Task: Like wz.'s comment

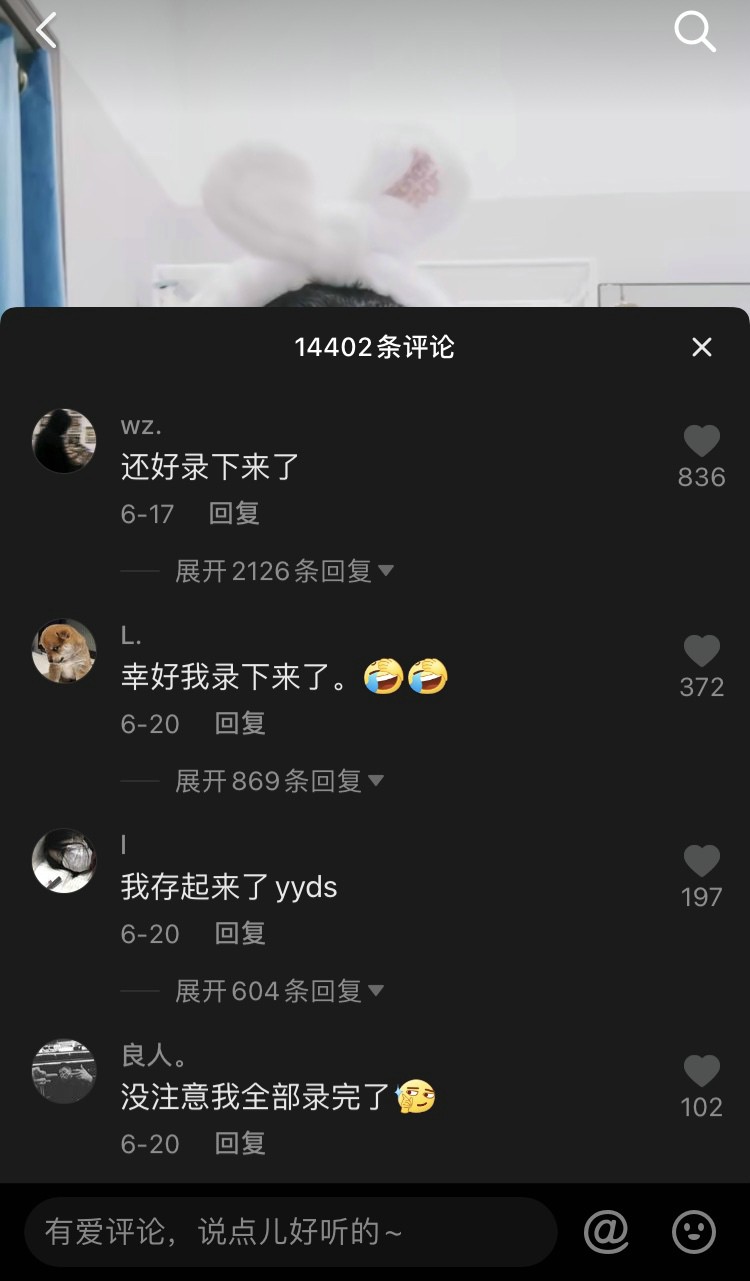Action: [x=701, y=442]
